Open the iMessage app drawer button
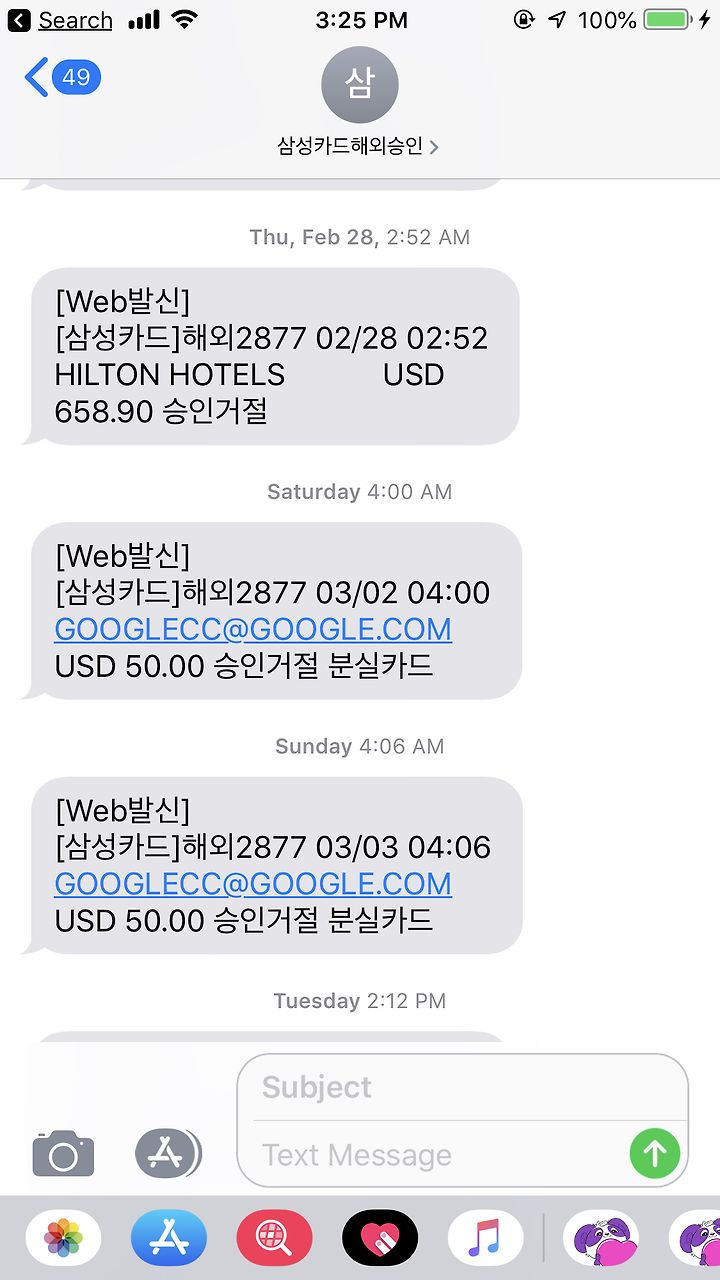The width and height of the screenshot is (720, 1280). 168,1154
